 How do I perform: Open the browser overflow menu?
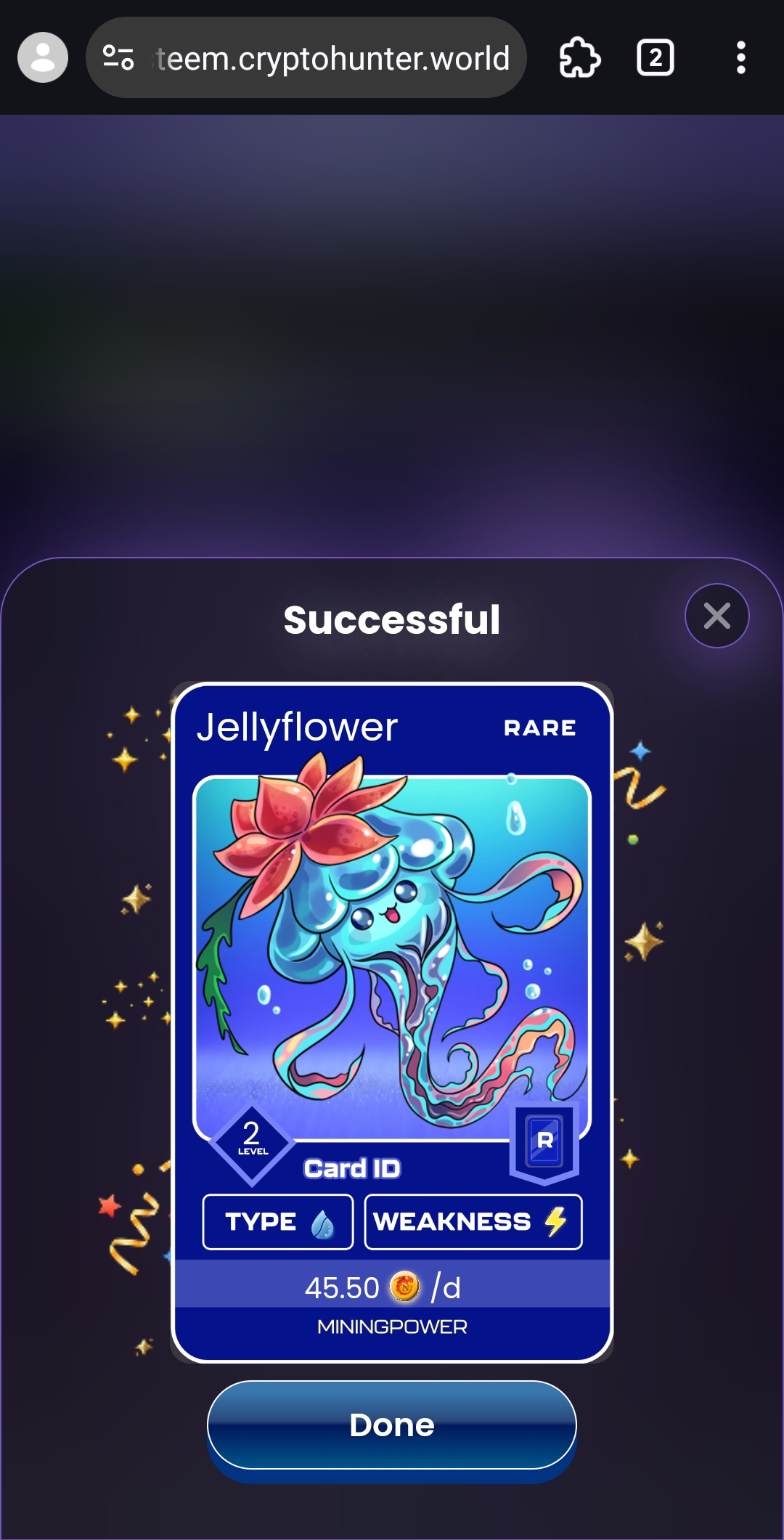coord(740,57)
